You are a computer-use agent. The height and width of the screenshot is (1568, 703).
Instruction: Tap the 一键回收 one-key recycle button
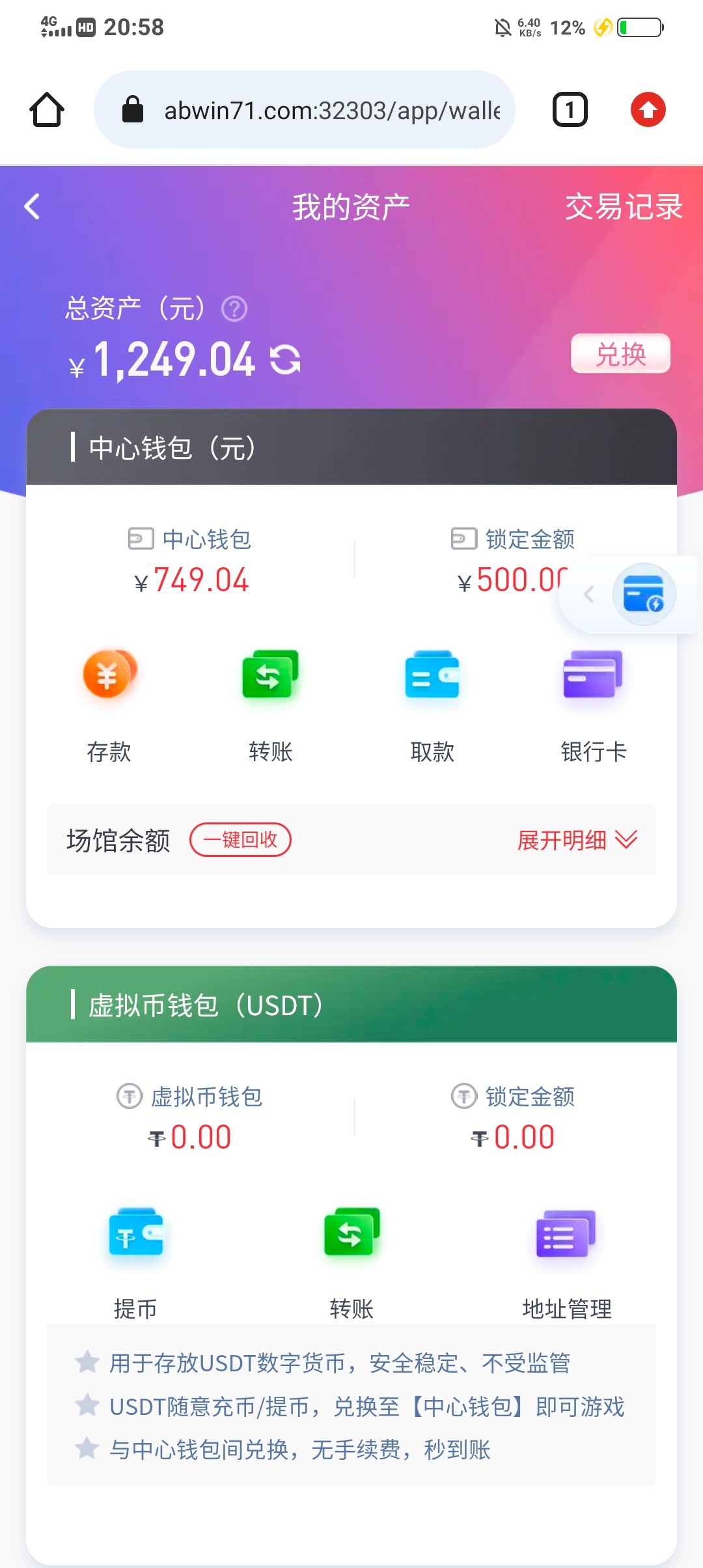click(240, 841)
